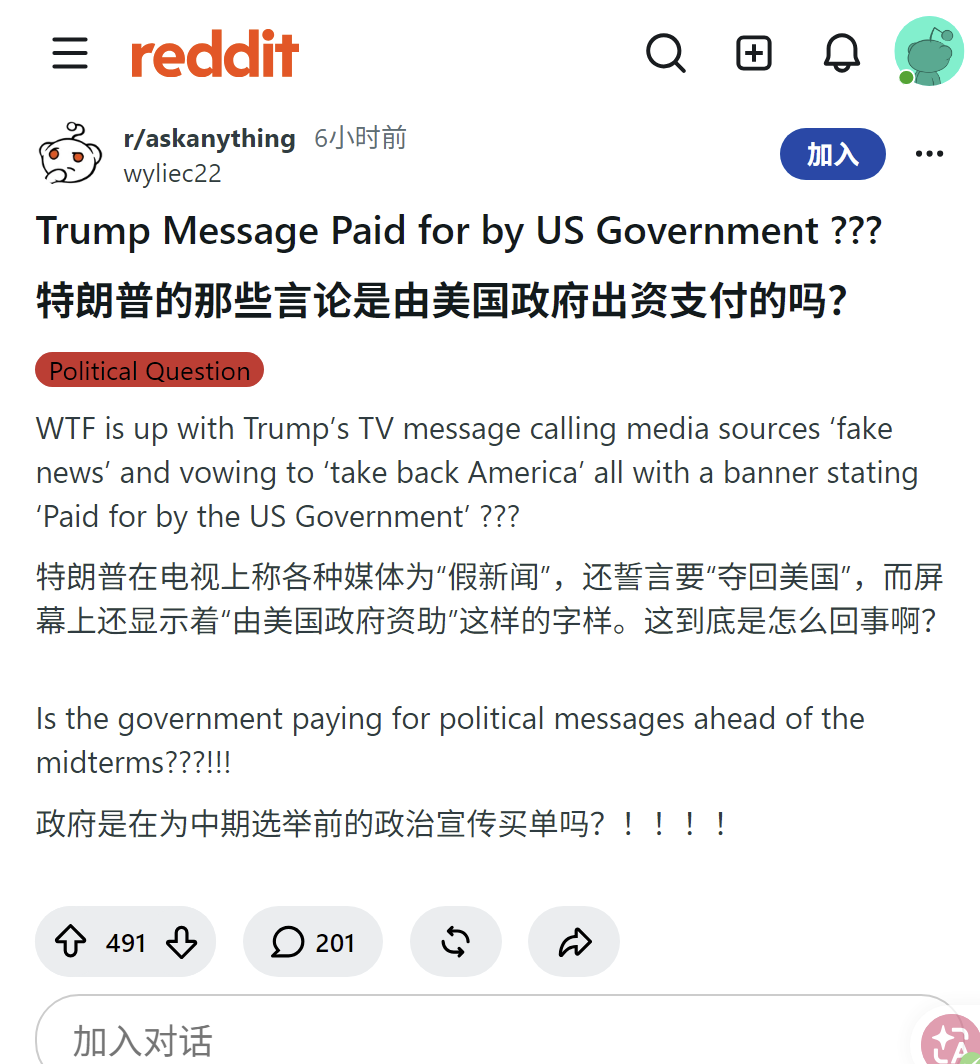Screen dimensions: 980x1064
Task: Open your profile avatar menu
Action: point(928,52)
